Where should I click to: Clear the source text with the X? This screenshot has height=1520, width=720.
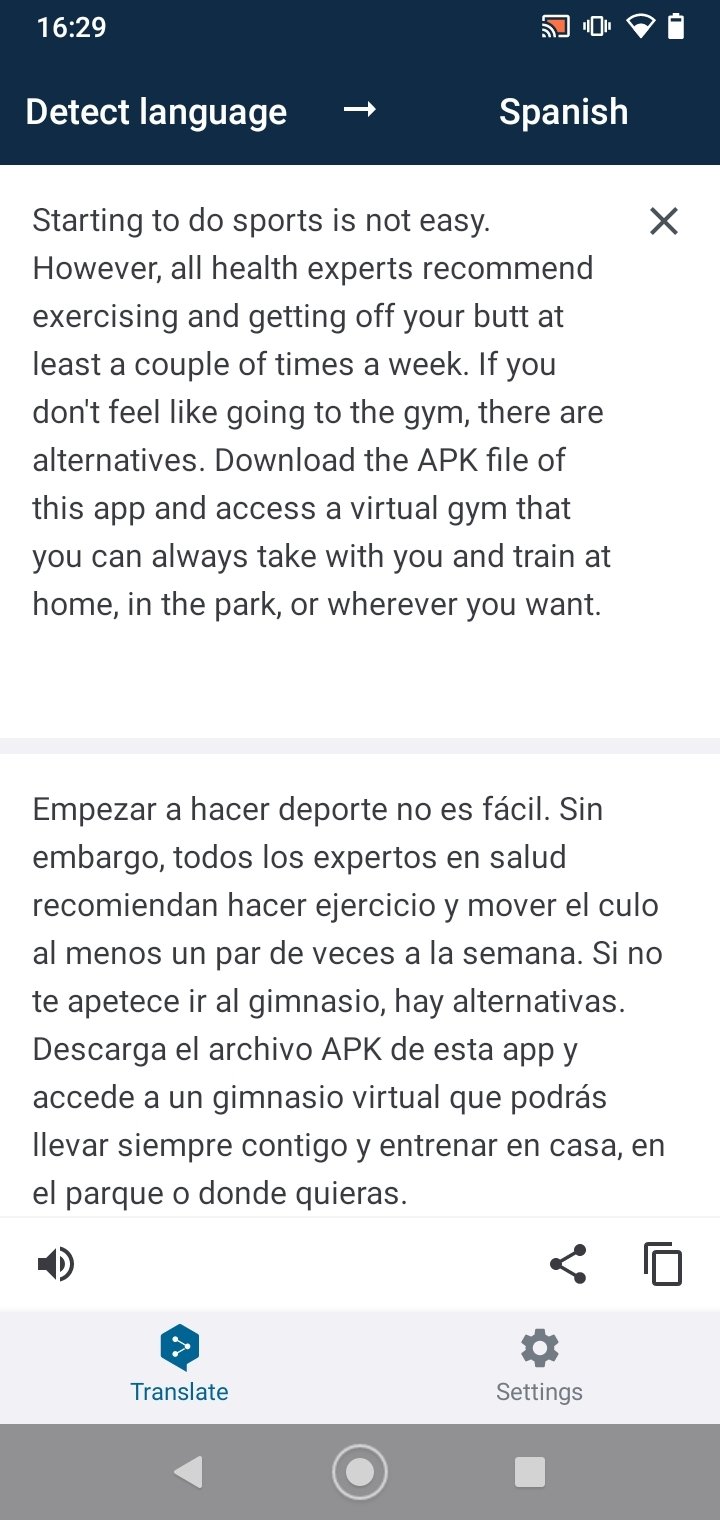pos(664,221)
